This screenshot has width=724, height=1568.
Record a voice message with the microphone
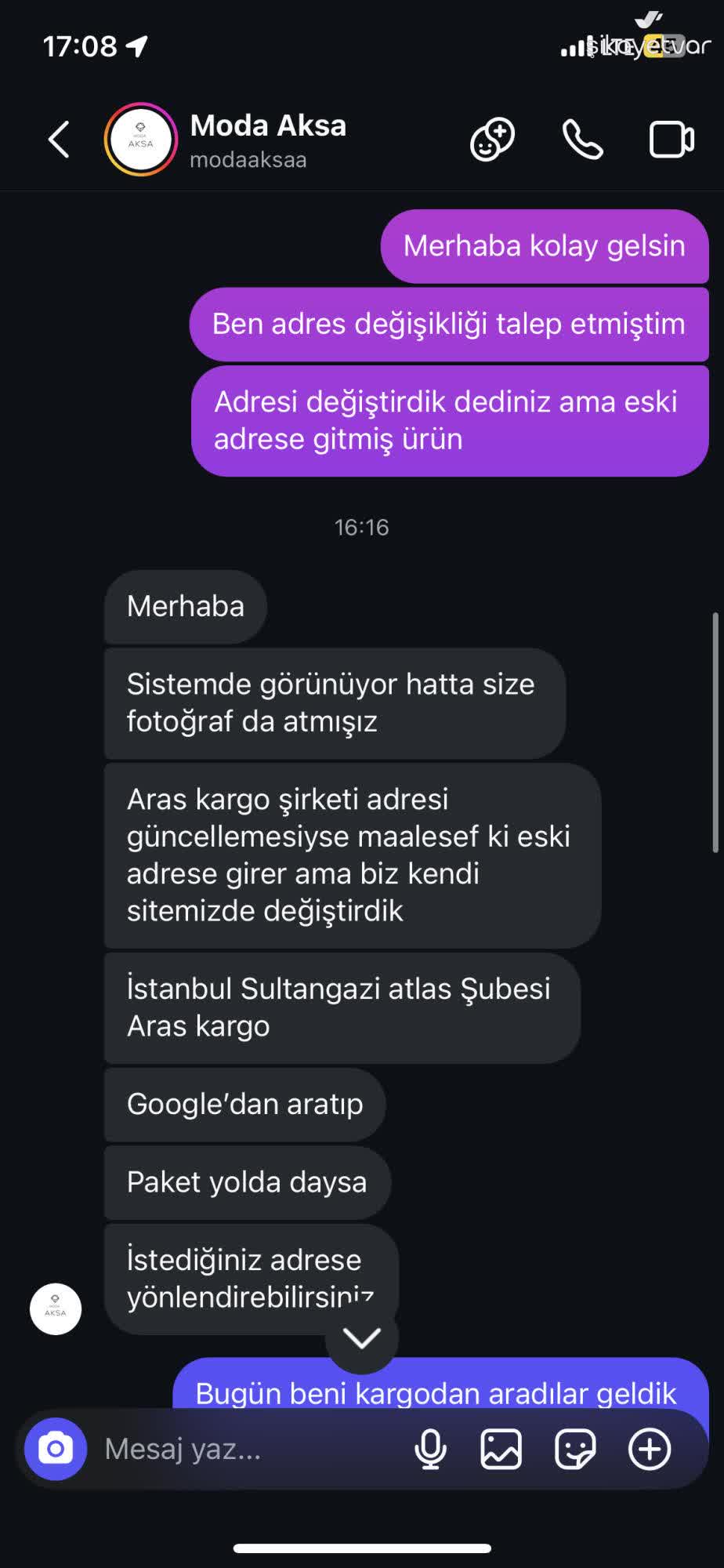(x=429, y=1448)
